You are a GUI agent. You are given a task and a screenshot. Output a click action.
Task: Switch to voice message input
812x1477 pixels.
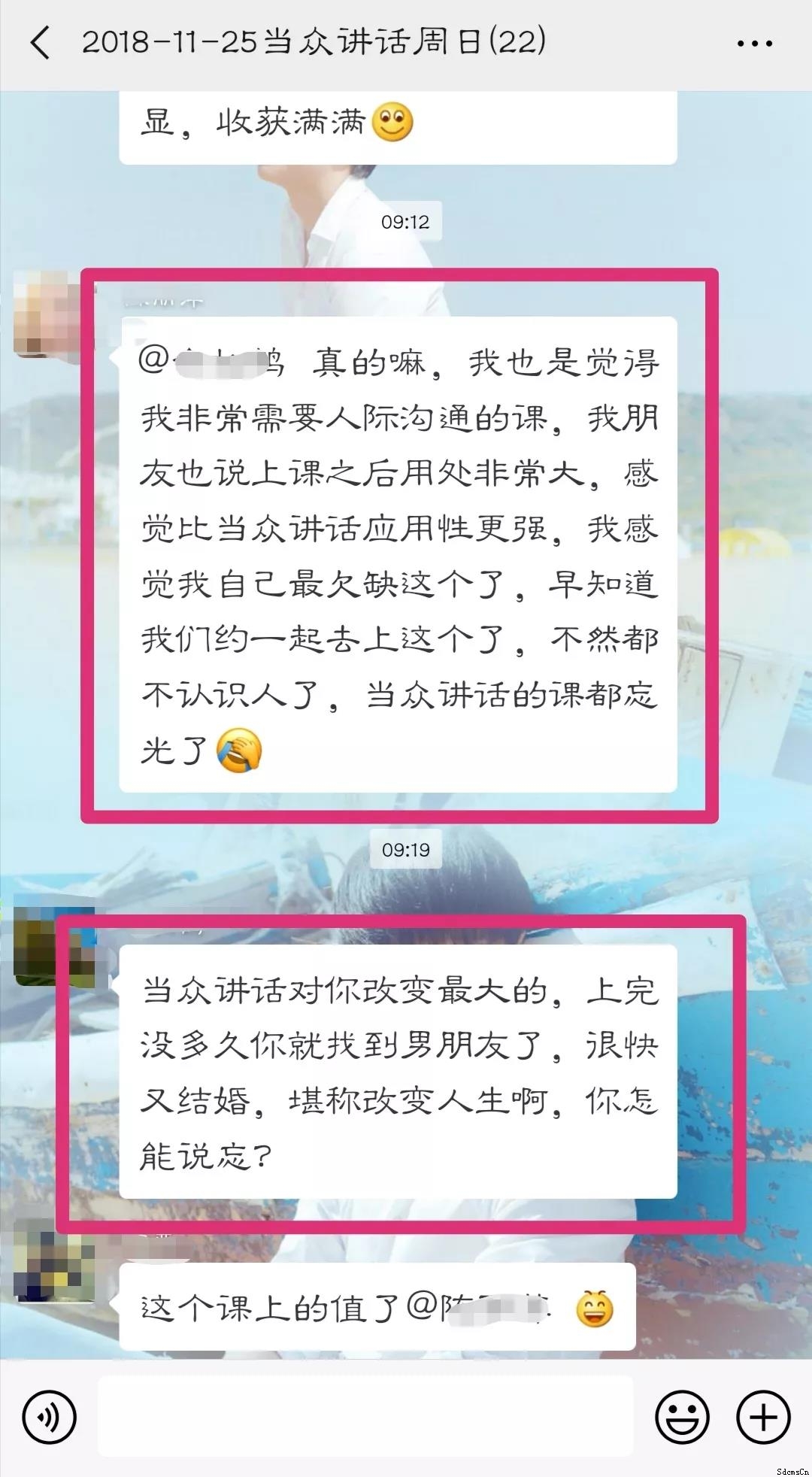pyautogui.click(x=50, y=1418)
